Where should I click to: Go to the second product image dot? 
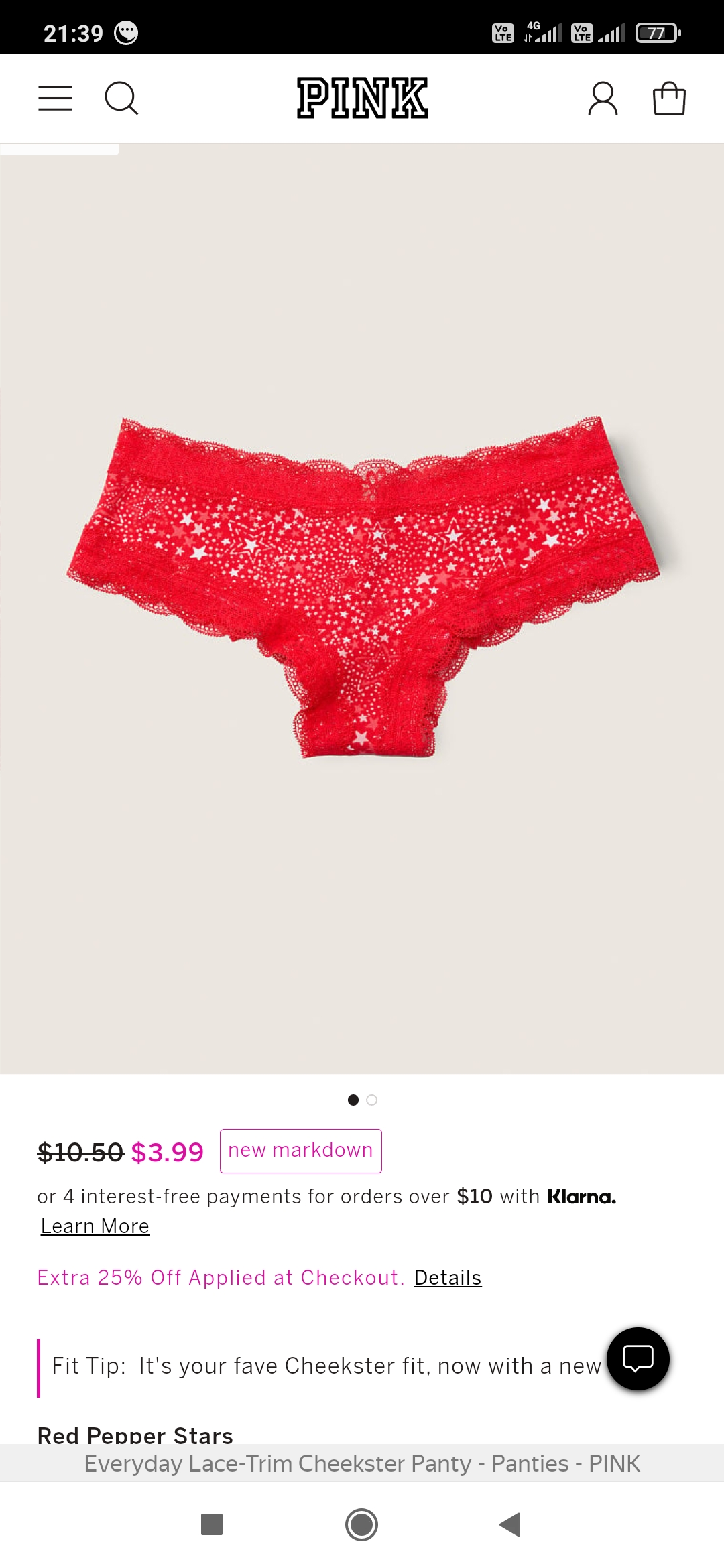pos(372,1100)
